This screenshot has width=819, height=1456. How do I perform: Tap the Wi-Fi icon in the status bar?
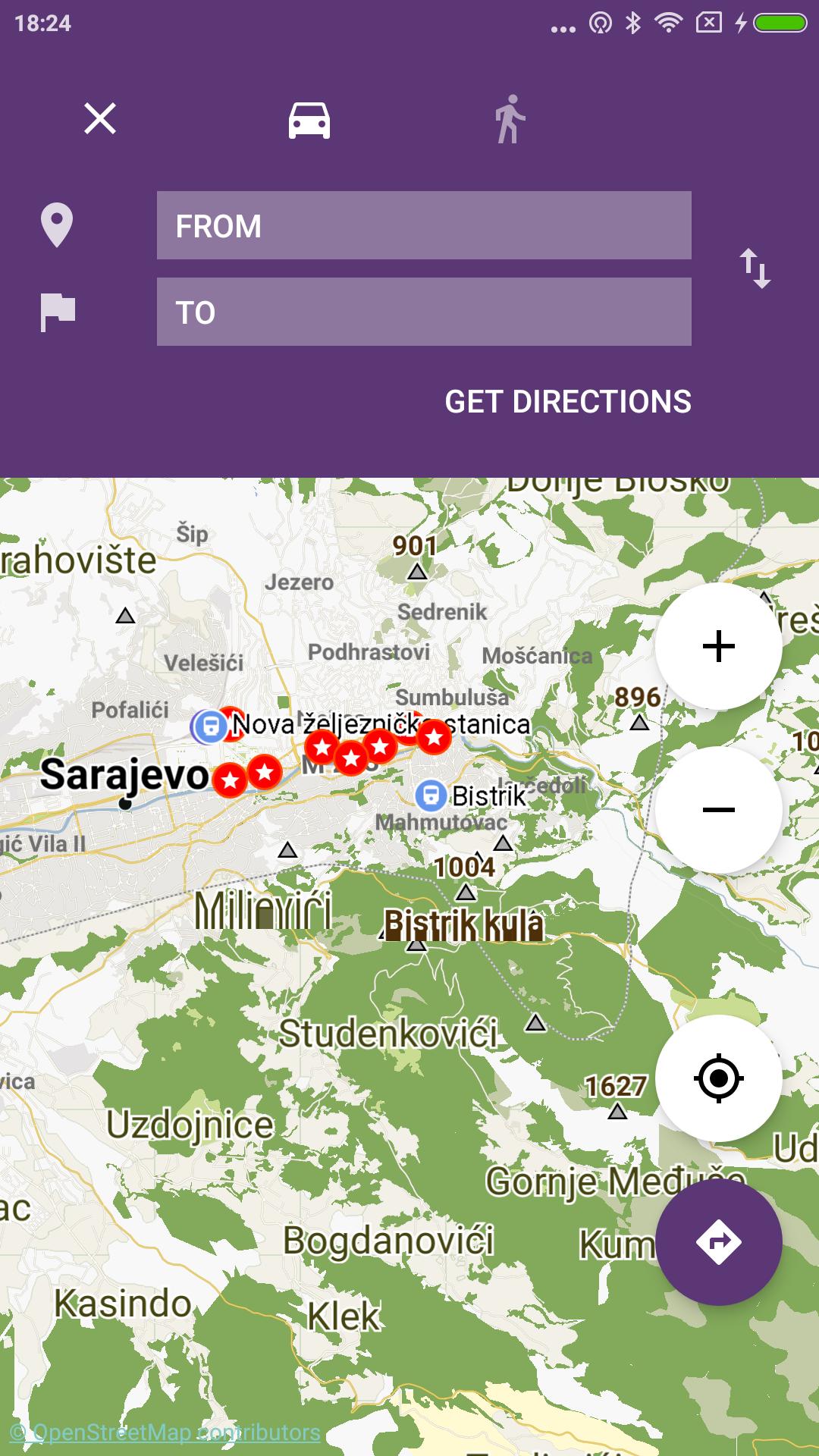[670, 23]
